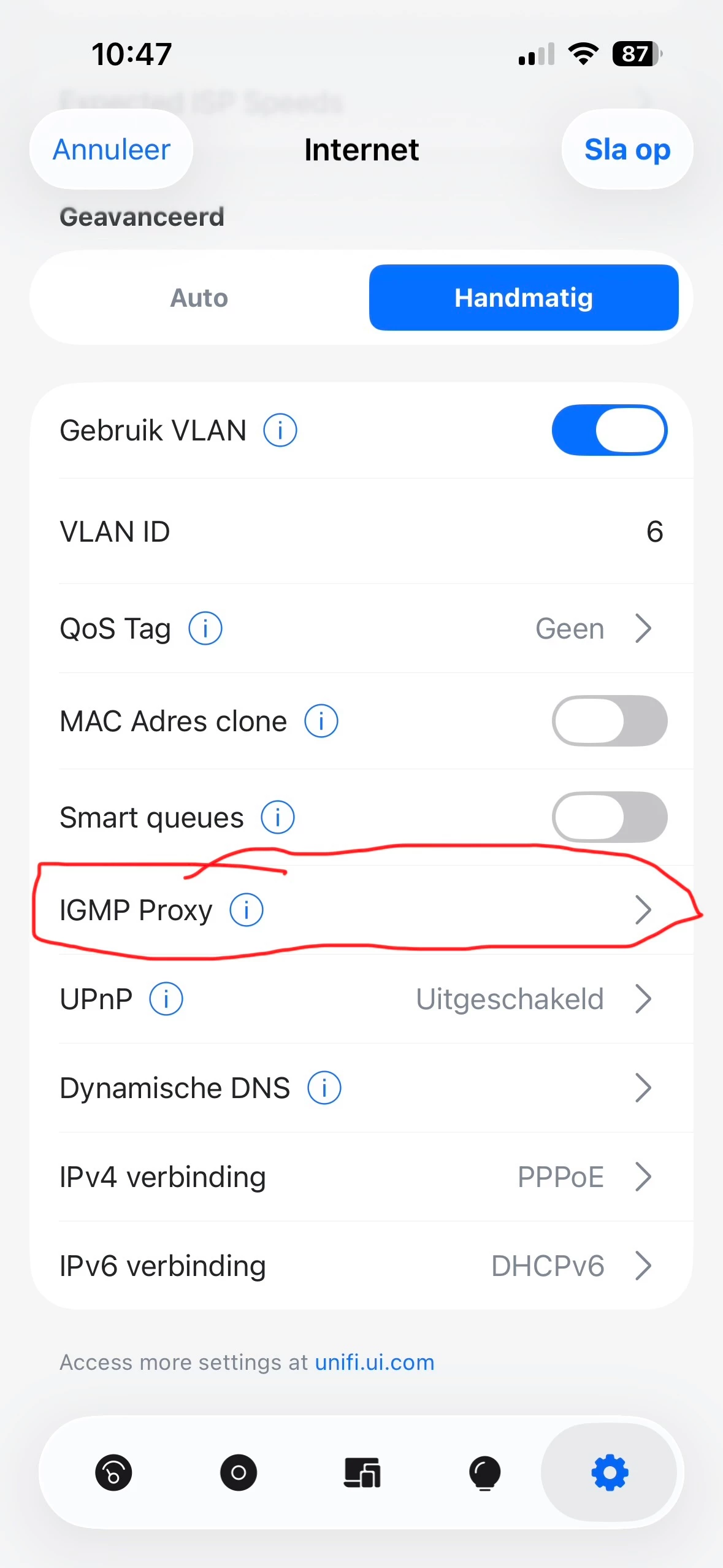
Task: Follow the unifi.ui.com link
Action: [x=374, y=1362]
